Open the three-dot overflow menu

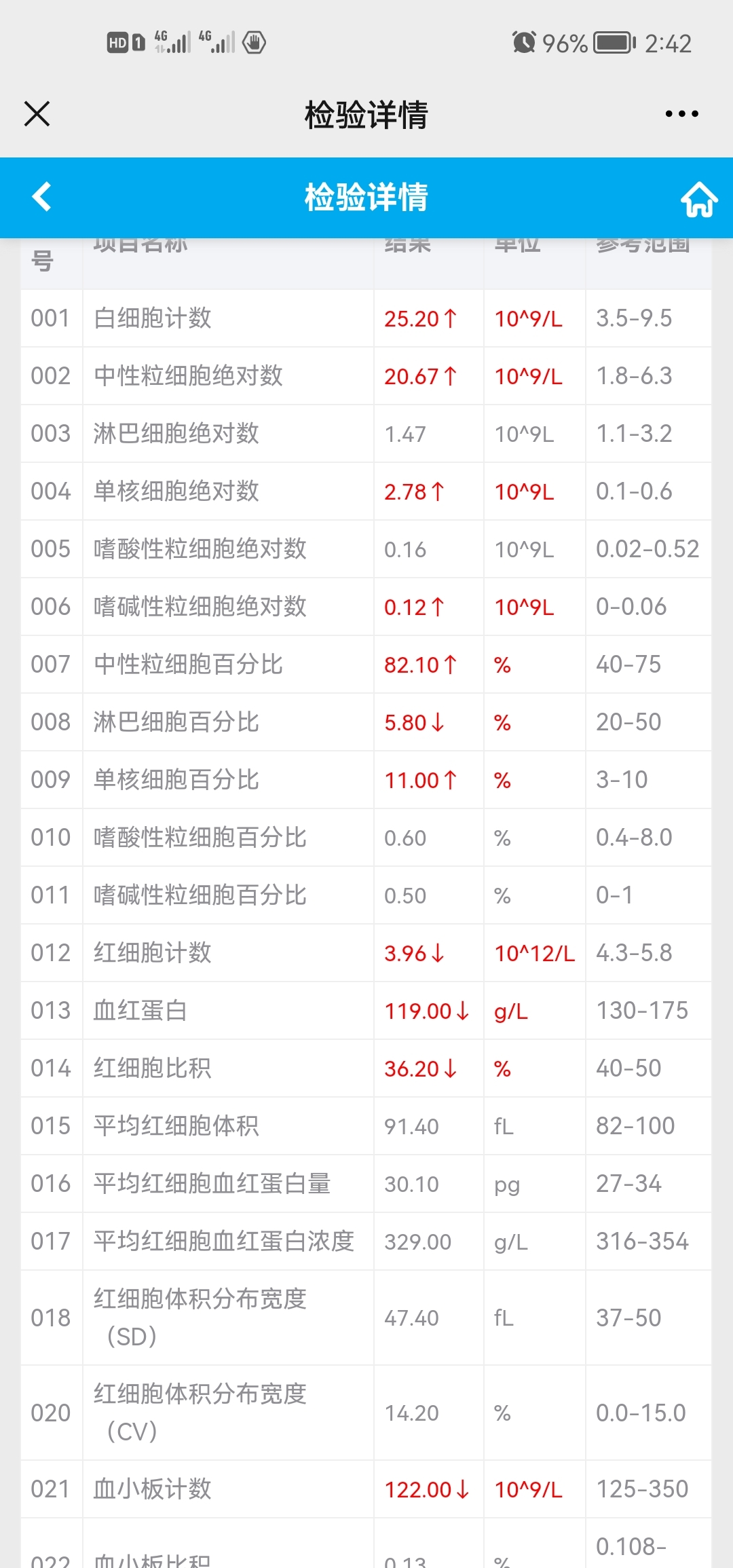pos(681,113)
